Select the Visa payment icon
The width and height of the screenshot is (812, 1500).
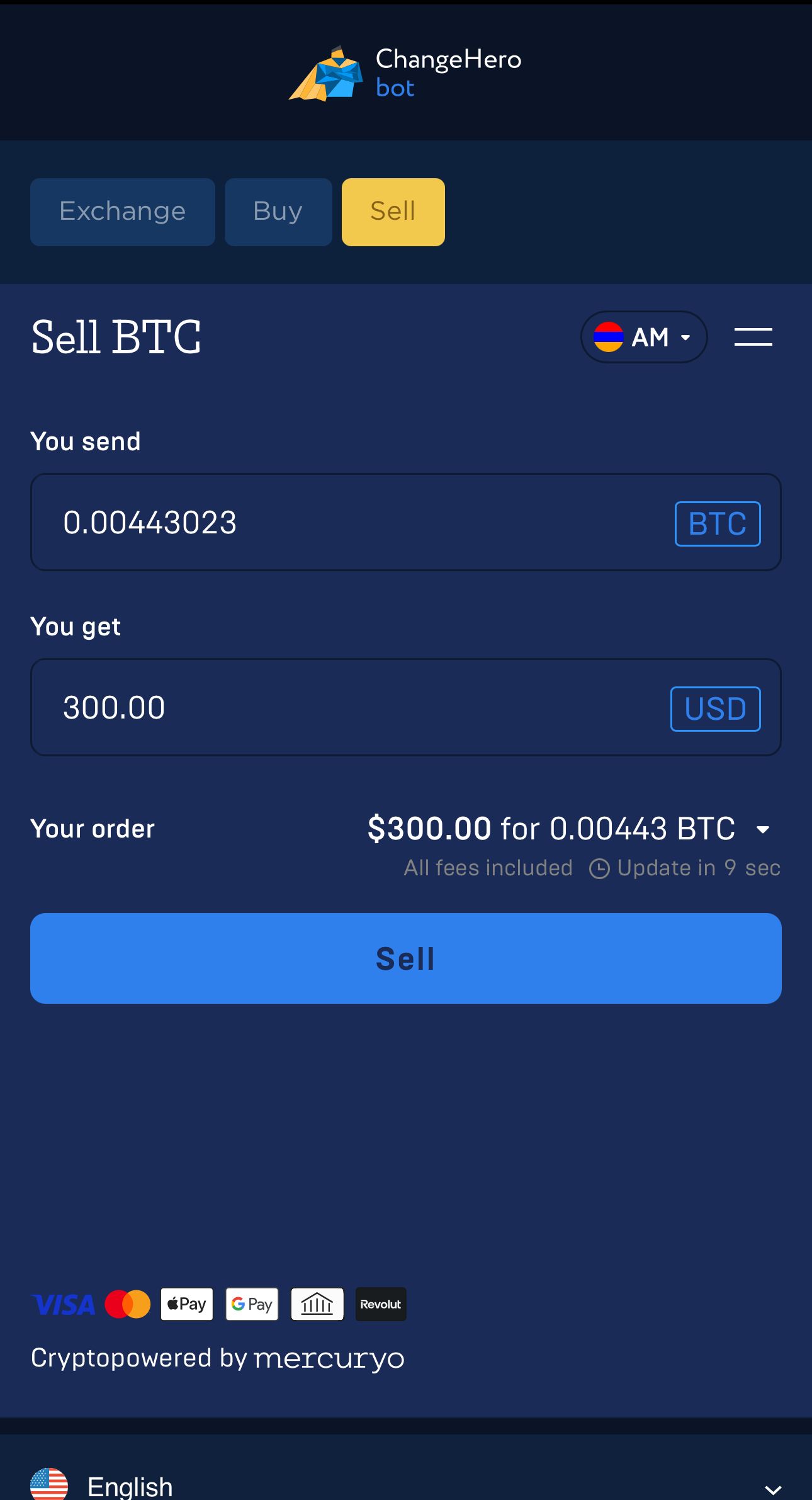pyautogui.click(x=63, y=1304)
